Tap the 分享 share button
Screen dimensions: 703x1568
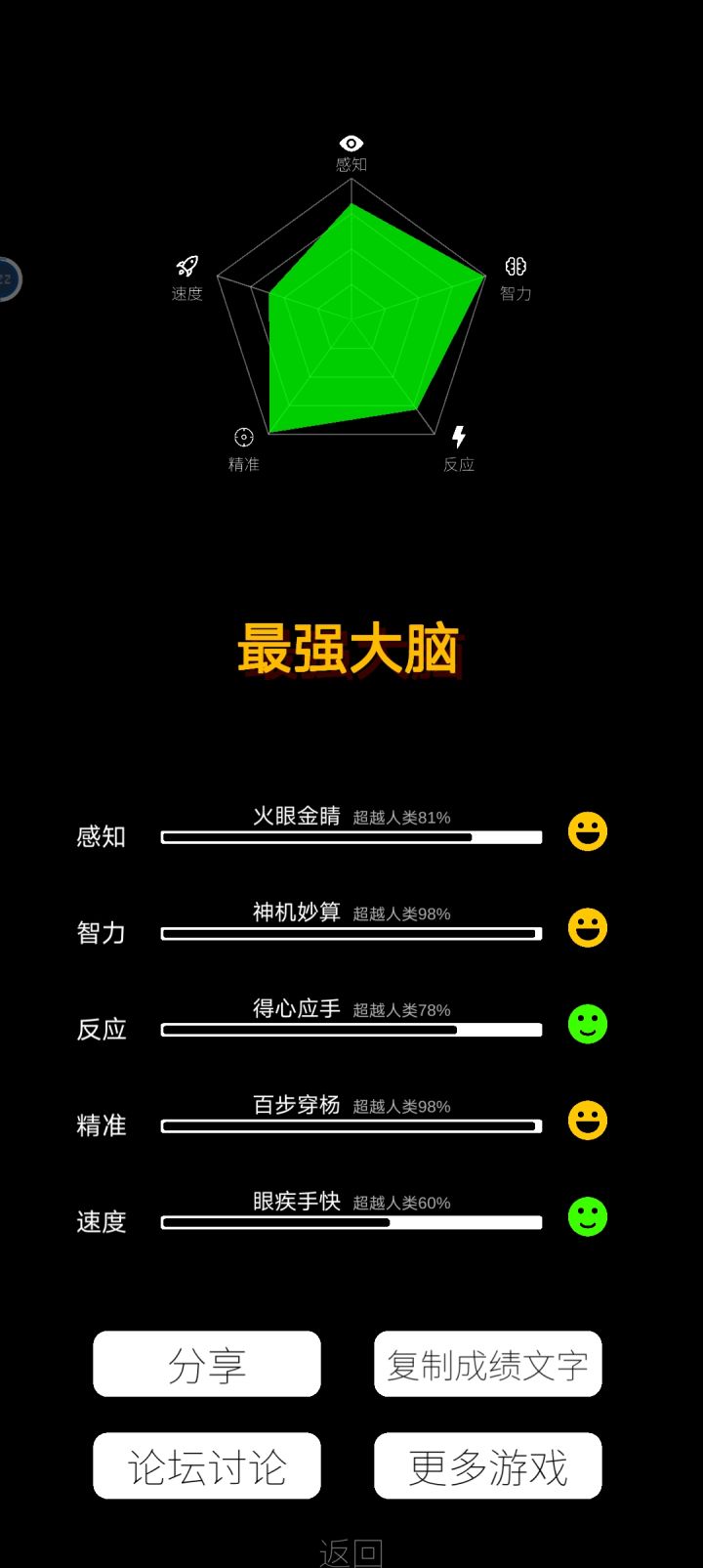[x=206, y=1364]
